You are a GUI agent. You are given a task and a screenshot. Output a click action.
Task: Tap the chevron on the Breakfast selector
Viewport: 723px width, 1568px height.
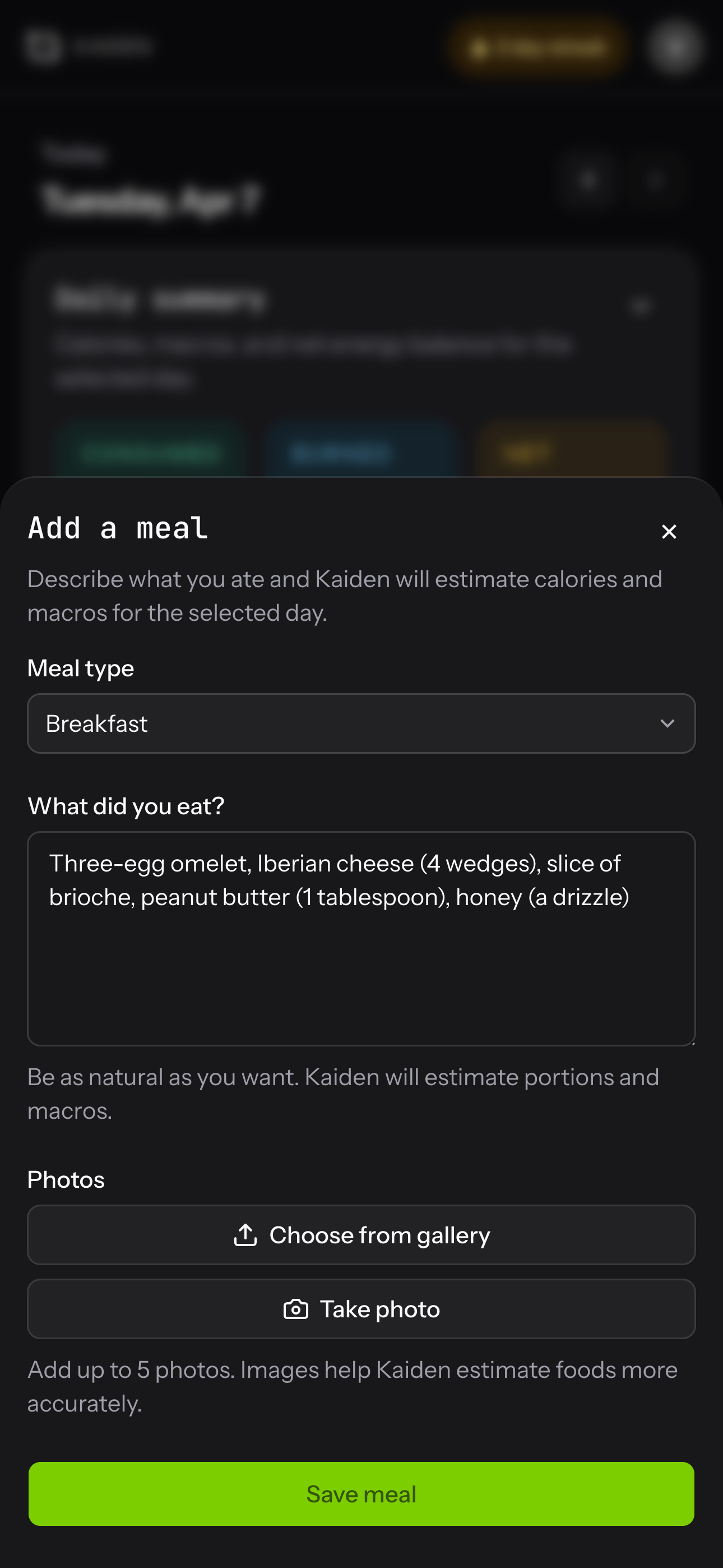pyautogui.click(x=668, y=724)
